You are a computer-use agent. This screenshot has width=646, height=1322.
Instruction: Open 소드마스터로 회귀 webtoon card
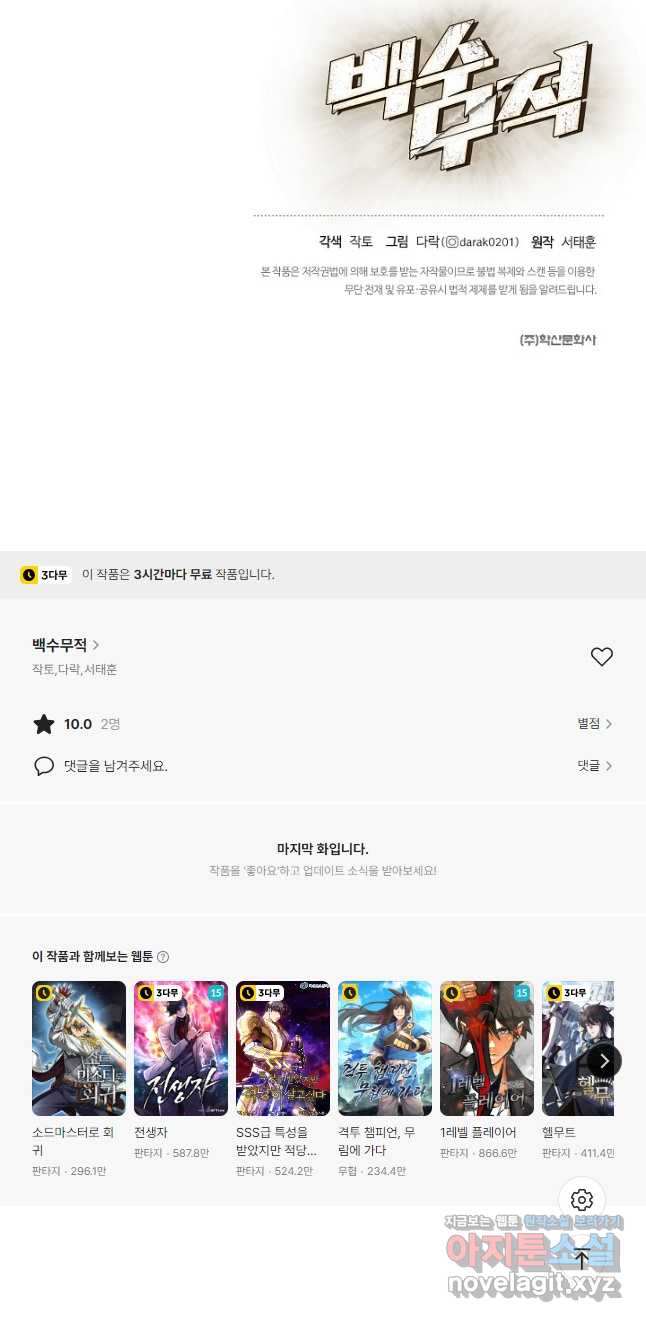coord(79,1048)
